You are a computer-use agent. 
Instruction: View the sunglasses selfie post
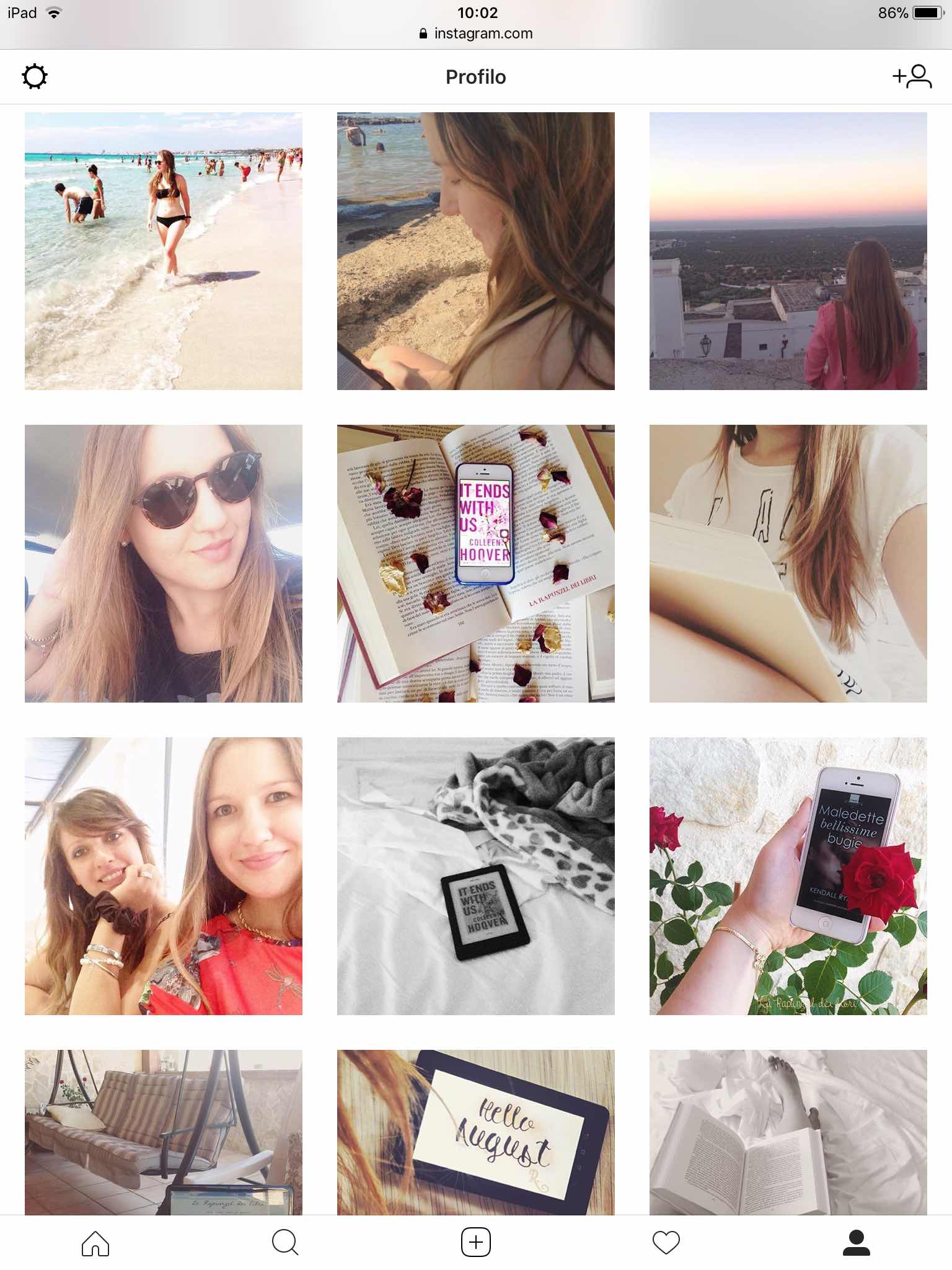click(164, 563)
